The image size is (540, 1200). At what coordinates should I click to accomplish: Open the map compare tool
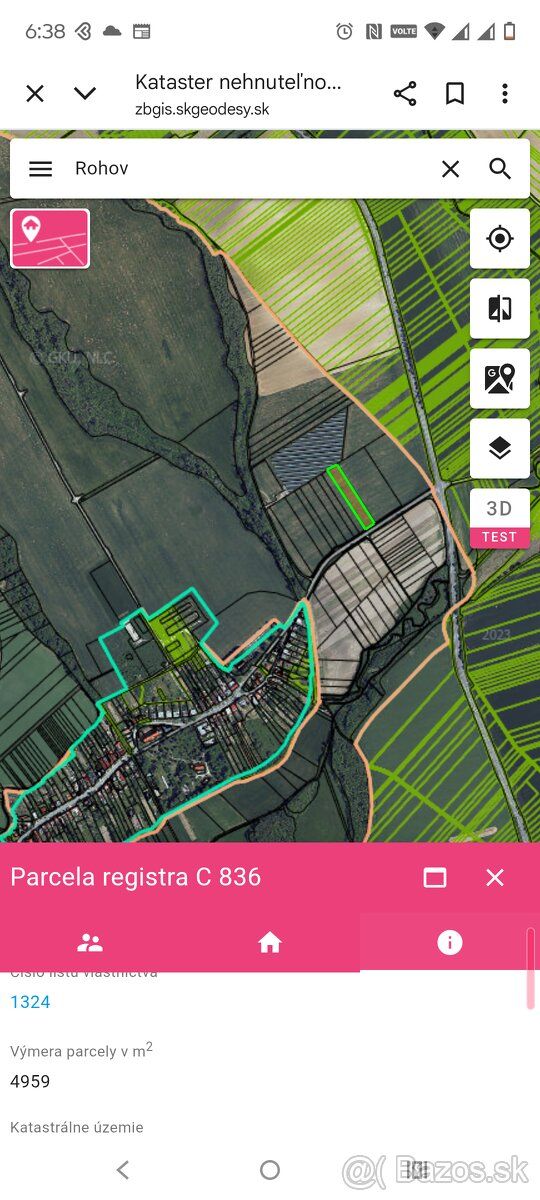click(500, 309)
